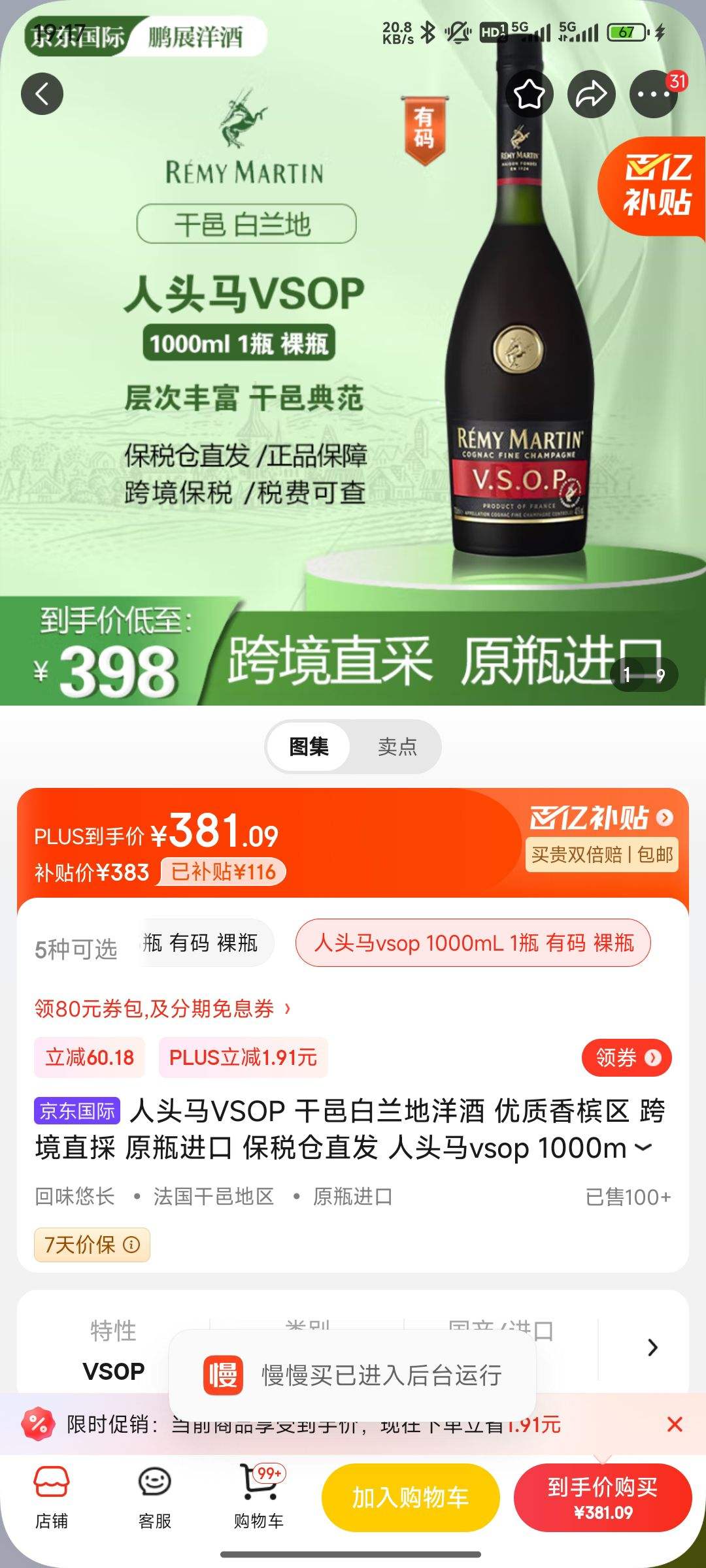
Task: Open the share icon
Action: [592, 93]
